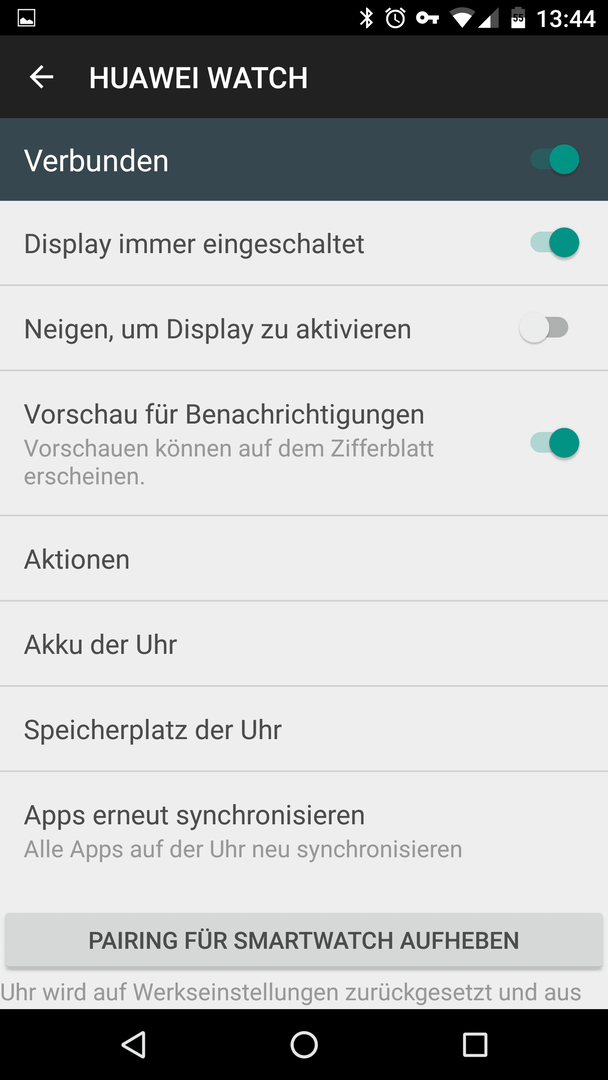Open Speicherplatz der Uhr
Viewport: 608px width, 1080px height.
point(304,729)
